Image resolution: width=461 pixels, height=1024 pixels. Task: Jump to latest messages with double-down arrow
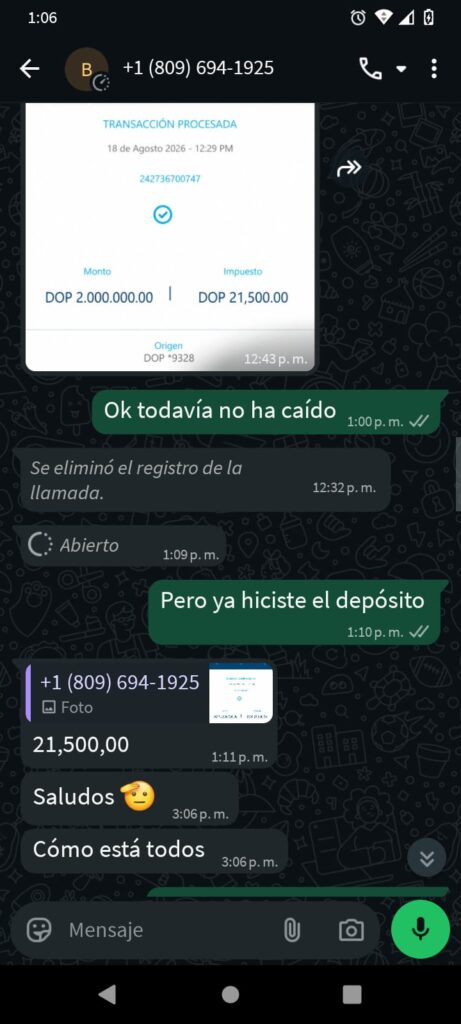(x=427, y=858)
